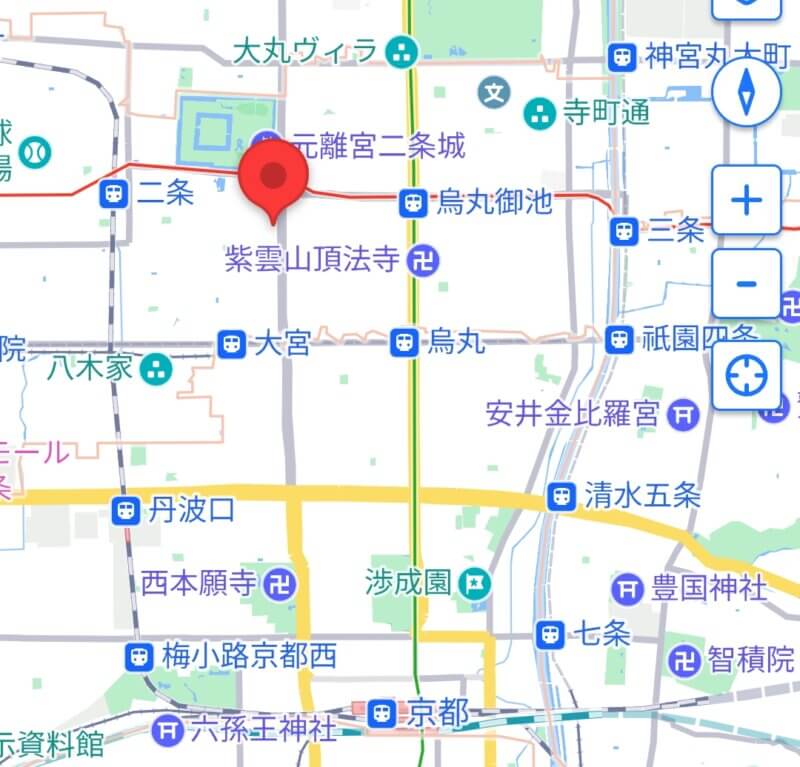Open the 西本願寺 temple marker
The width and height of the screenshot is (800, 767).
tap(281, 583)
